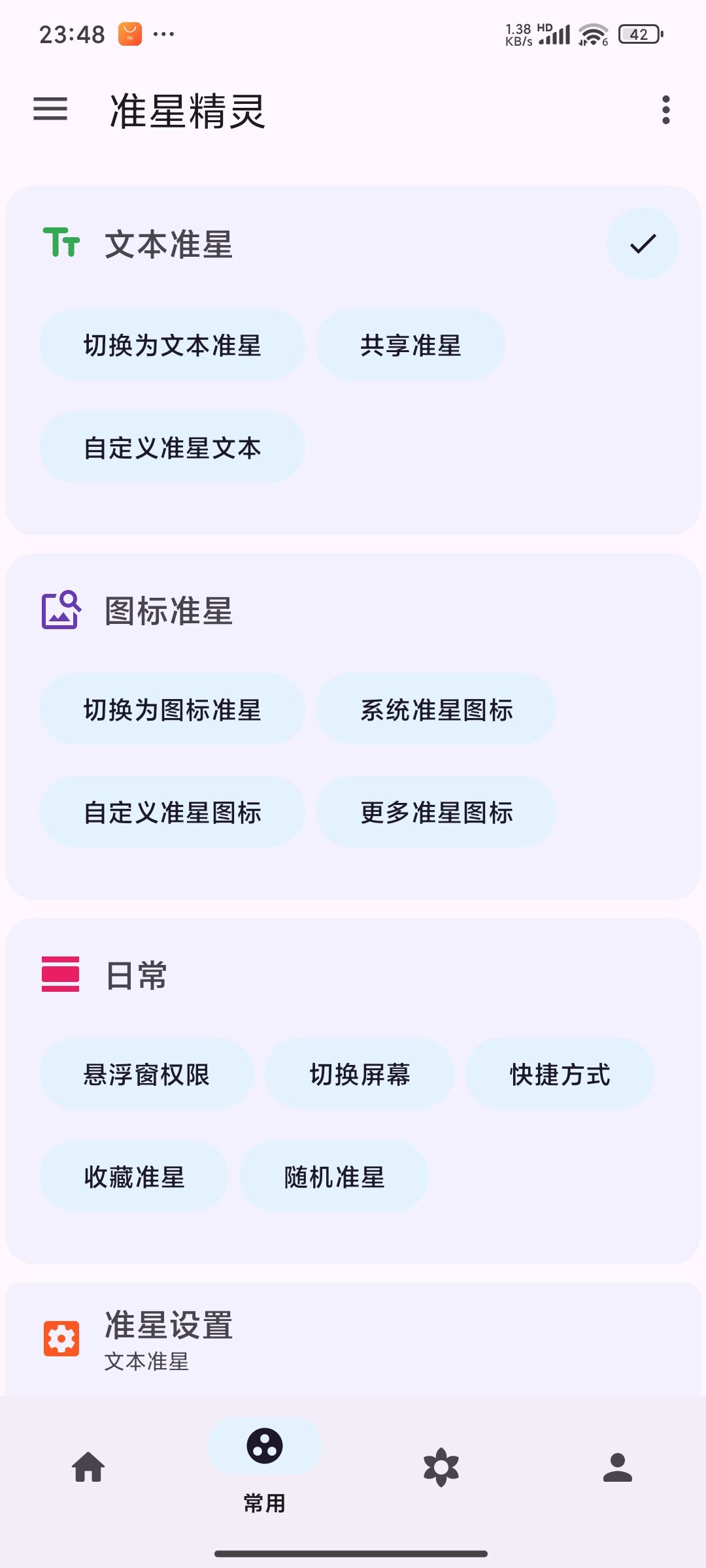Screen dimensions: 706x1568
Task: Switch to the home tab icon
Action: 88,1467
